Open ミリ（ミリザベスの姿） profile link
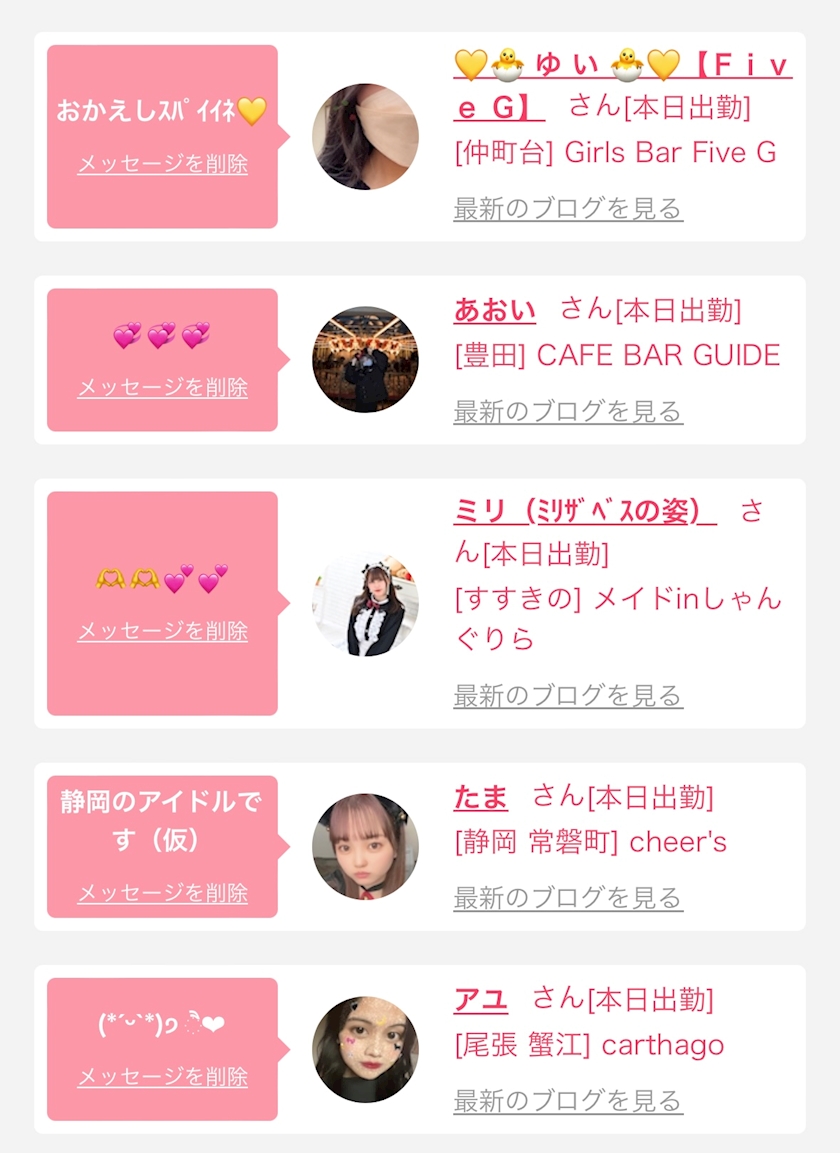This screenshot has width=840, height=1153. pyautogui.click(x=585, y=511)
